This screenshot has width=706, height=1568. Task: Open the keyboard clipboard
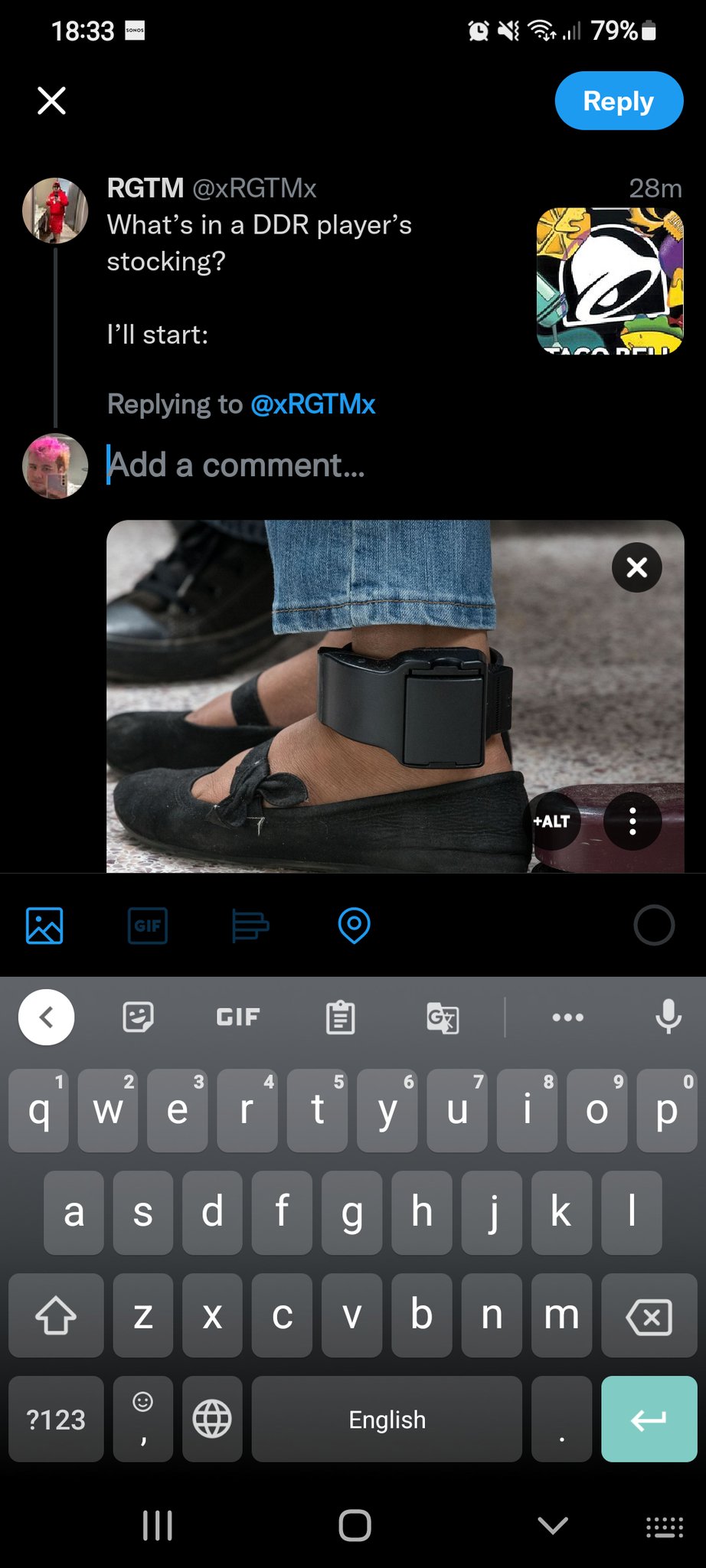pos(340,1018)
